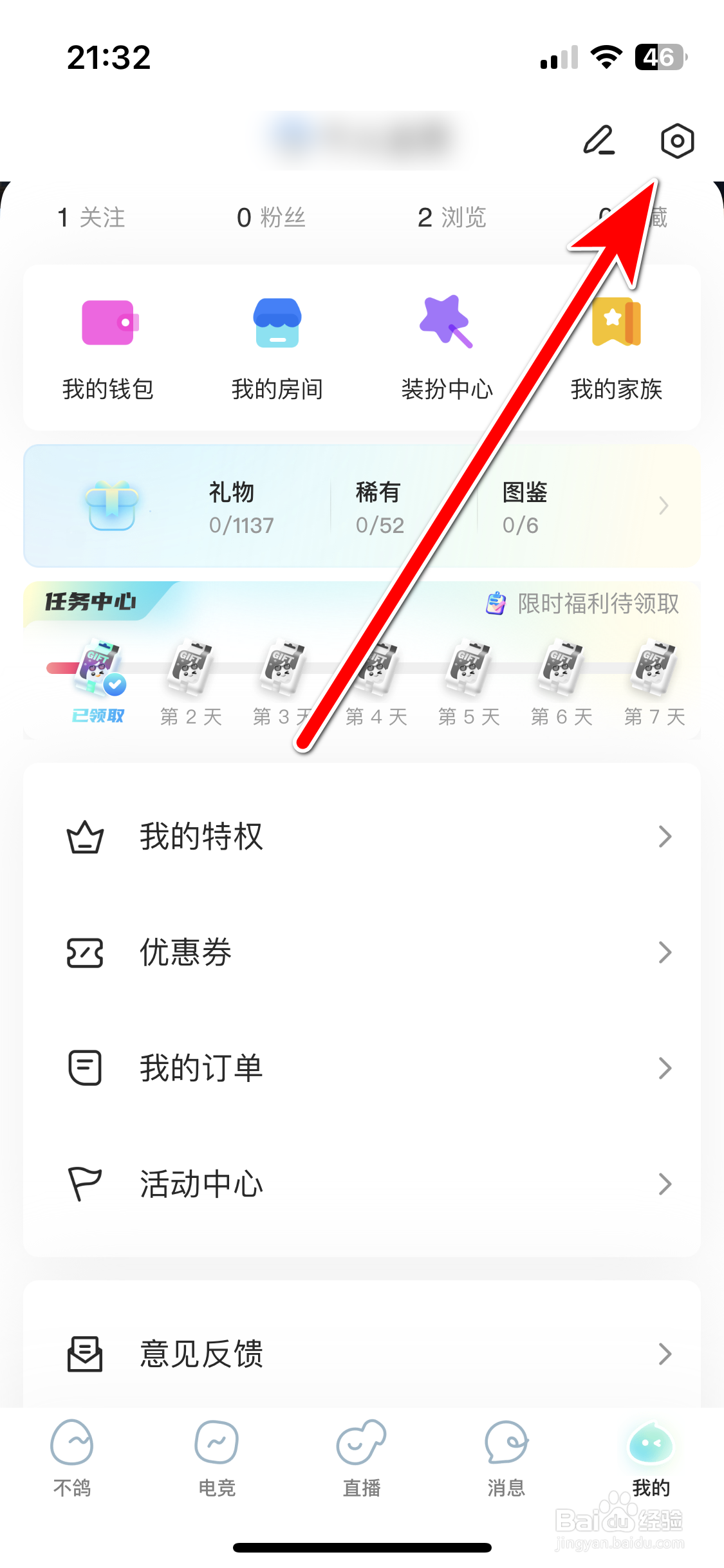
Task: Tap the profile edit pencil icon
Action: coord(599,141)
